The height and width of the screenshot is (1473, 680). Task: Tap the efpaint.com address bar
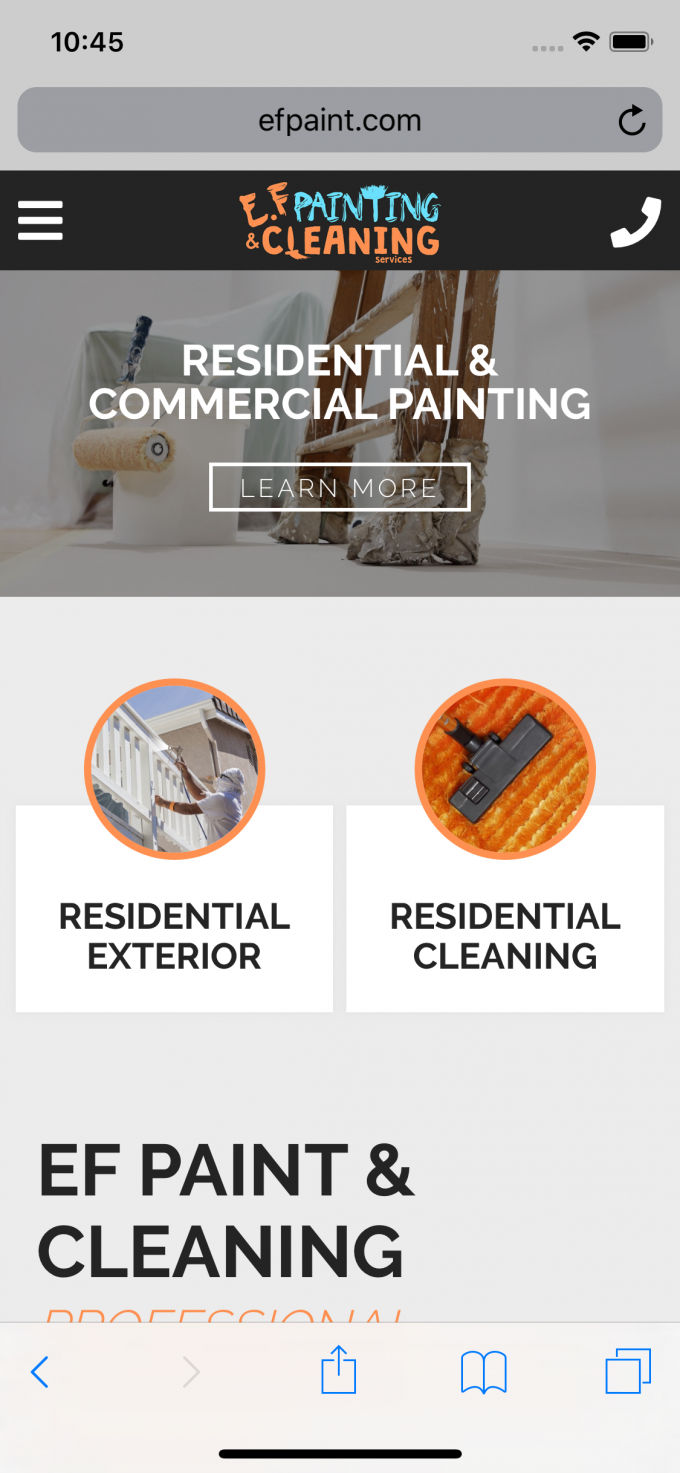(x=339, y=121)
